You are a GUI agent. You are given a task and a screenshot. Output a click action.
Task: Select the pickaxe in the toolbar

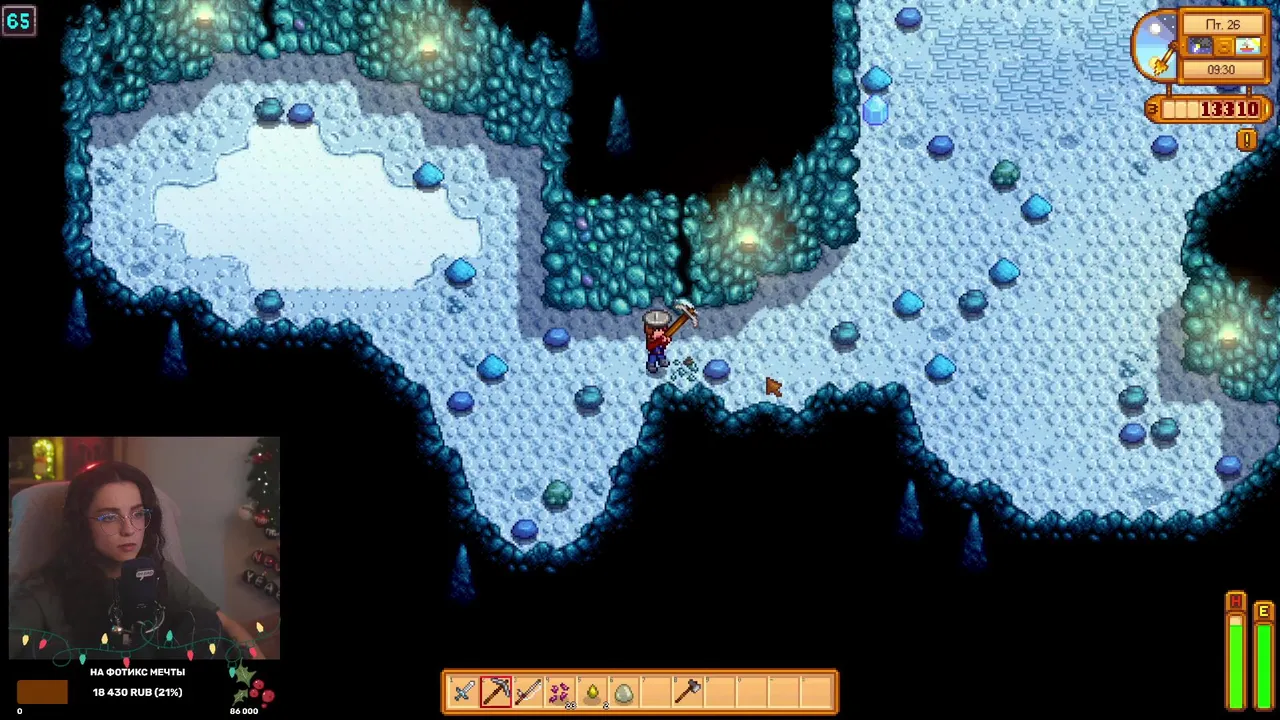pyautogui.click(x=496, y=692)
